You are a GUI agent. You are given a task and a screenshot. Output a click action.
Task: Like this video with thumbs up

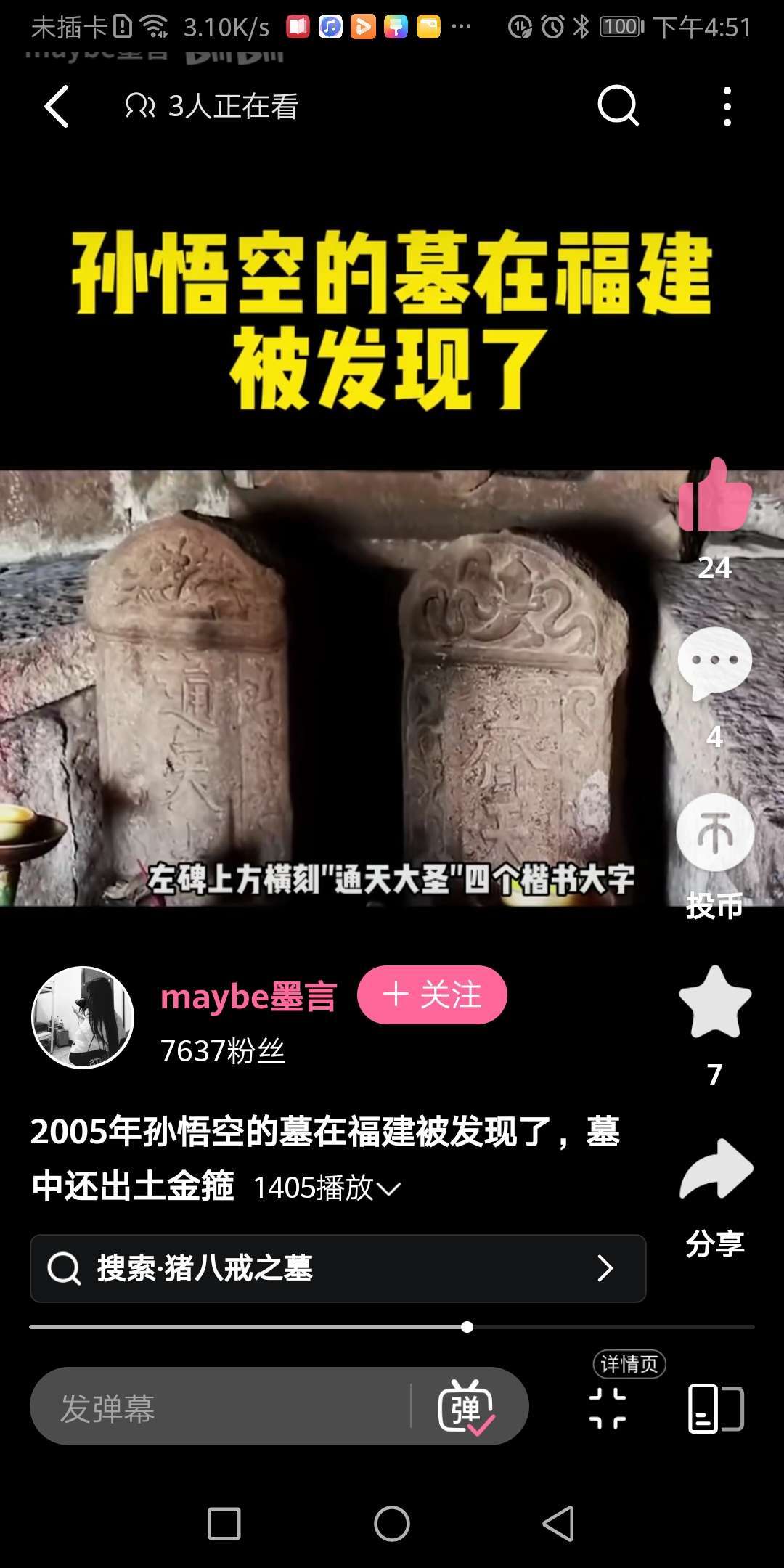714,497
